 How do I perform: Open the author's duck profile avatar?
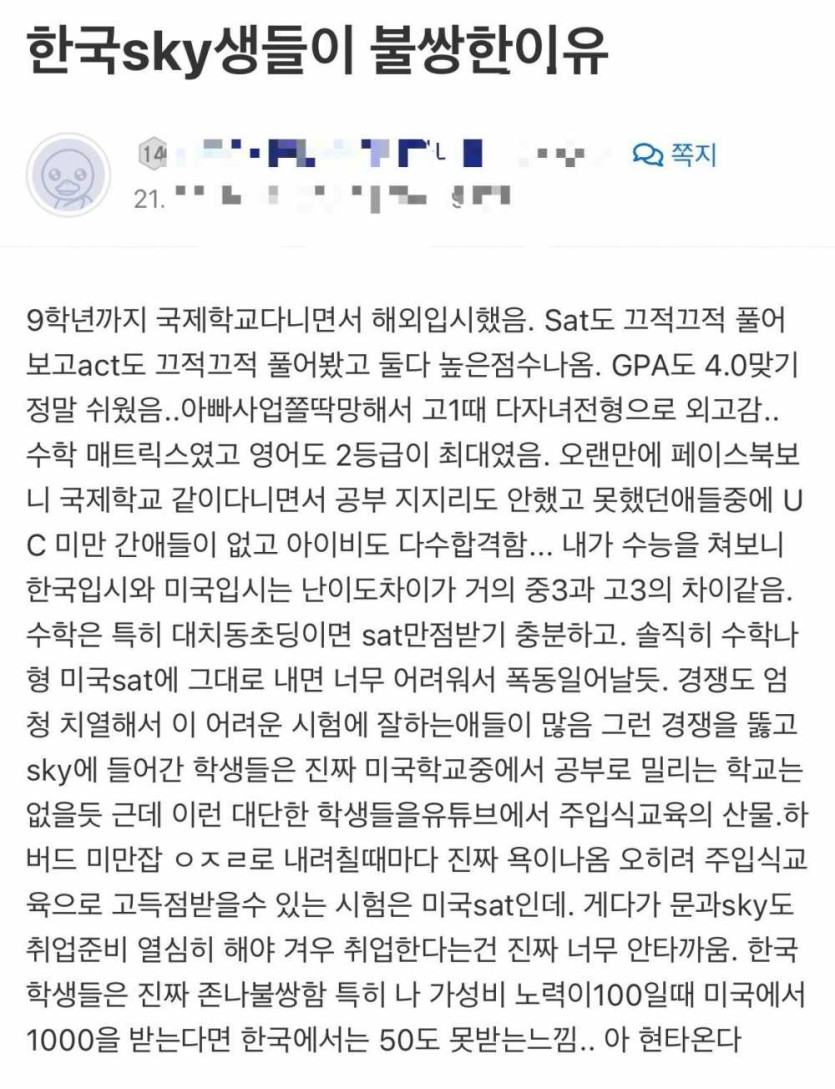pos(69,173)
